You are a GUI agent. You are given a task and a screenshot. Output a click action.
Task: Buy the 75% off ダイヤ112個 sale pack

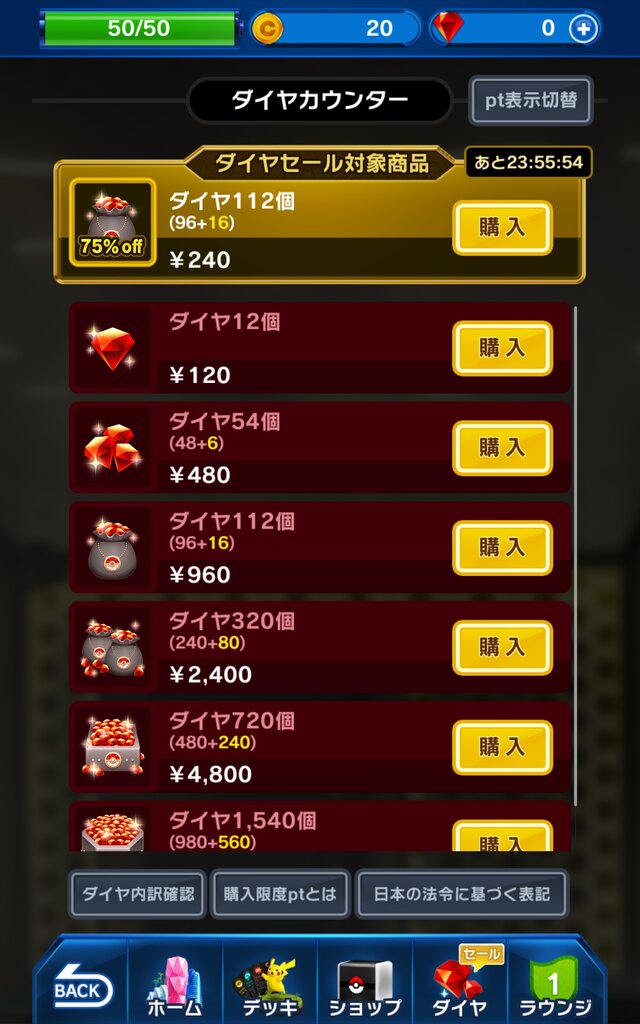(x=502, y=228)
